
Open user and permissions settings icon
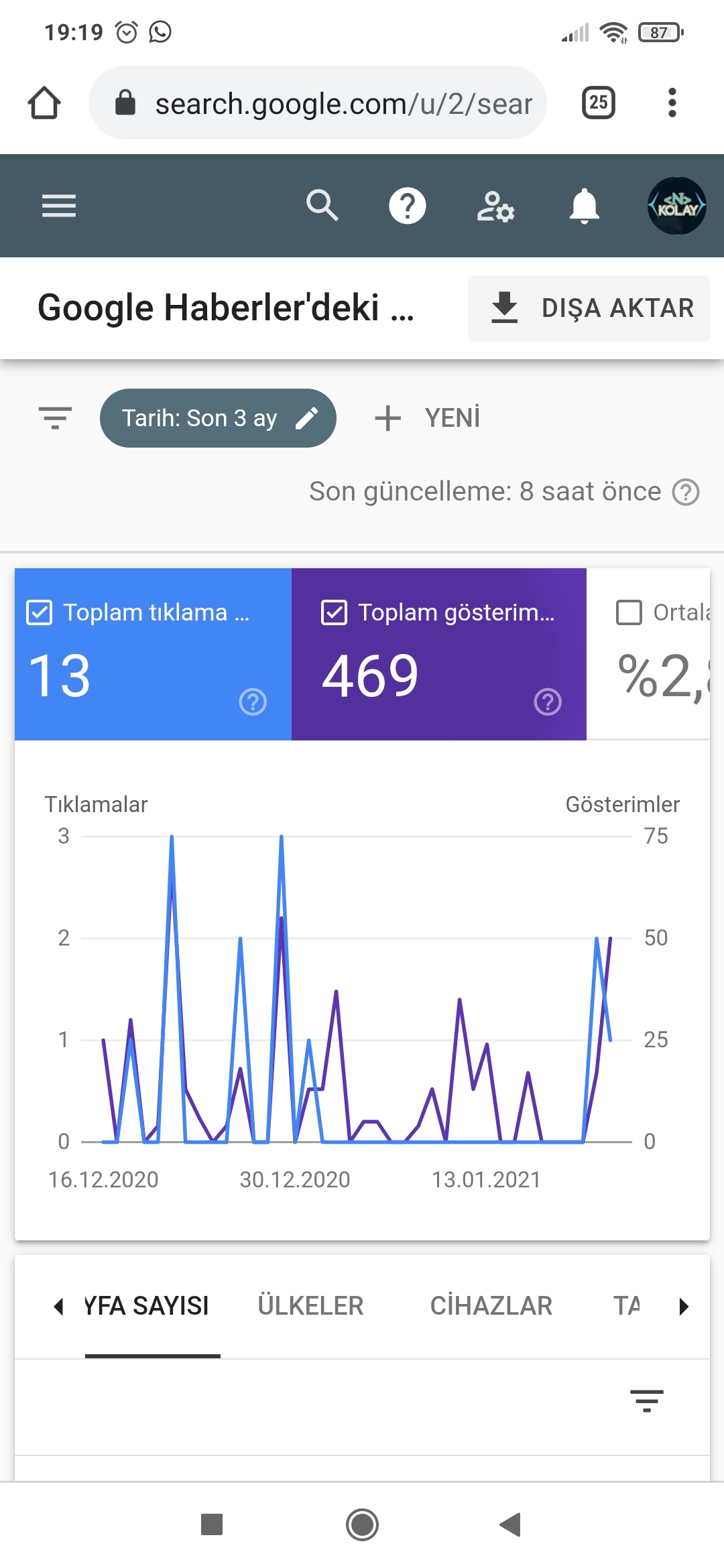point(495,206)
